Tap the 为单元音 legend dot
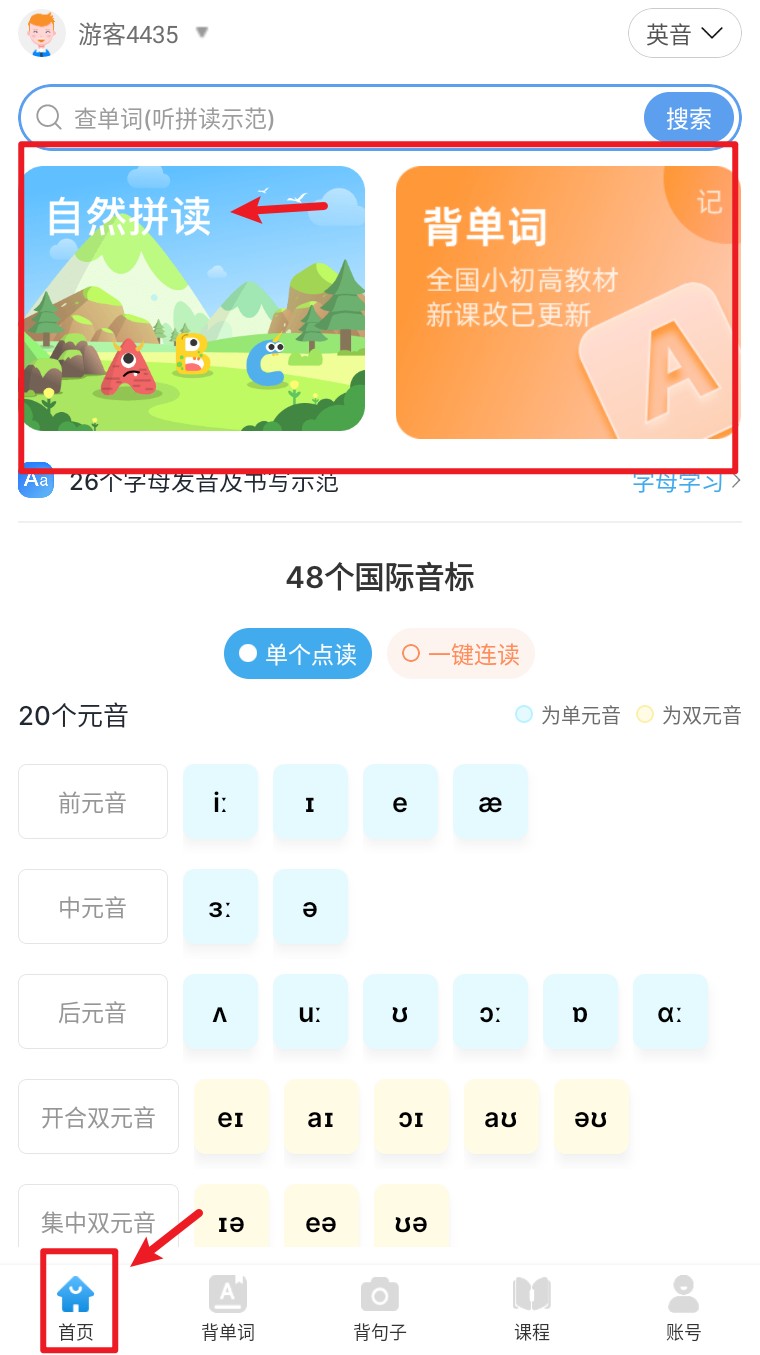Viewport: 760px width, 1355px height. point(524,714)
